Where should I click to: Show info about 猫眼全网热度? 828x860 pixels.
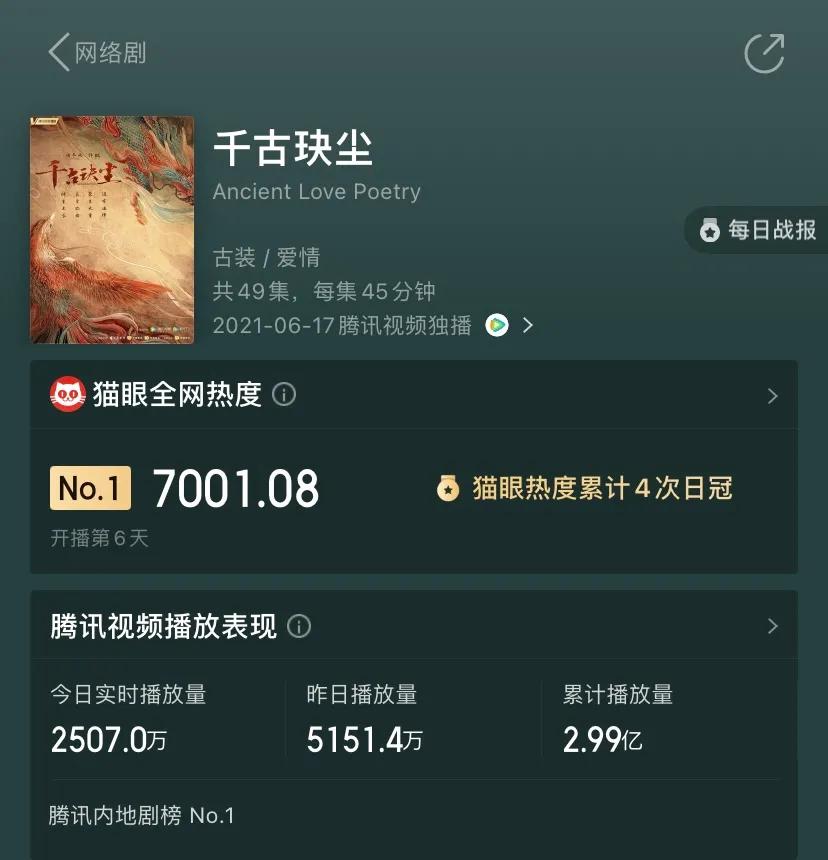(x=284, y=395)
